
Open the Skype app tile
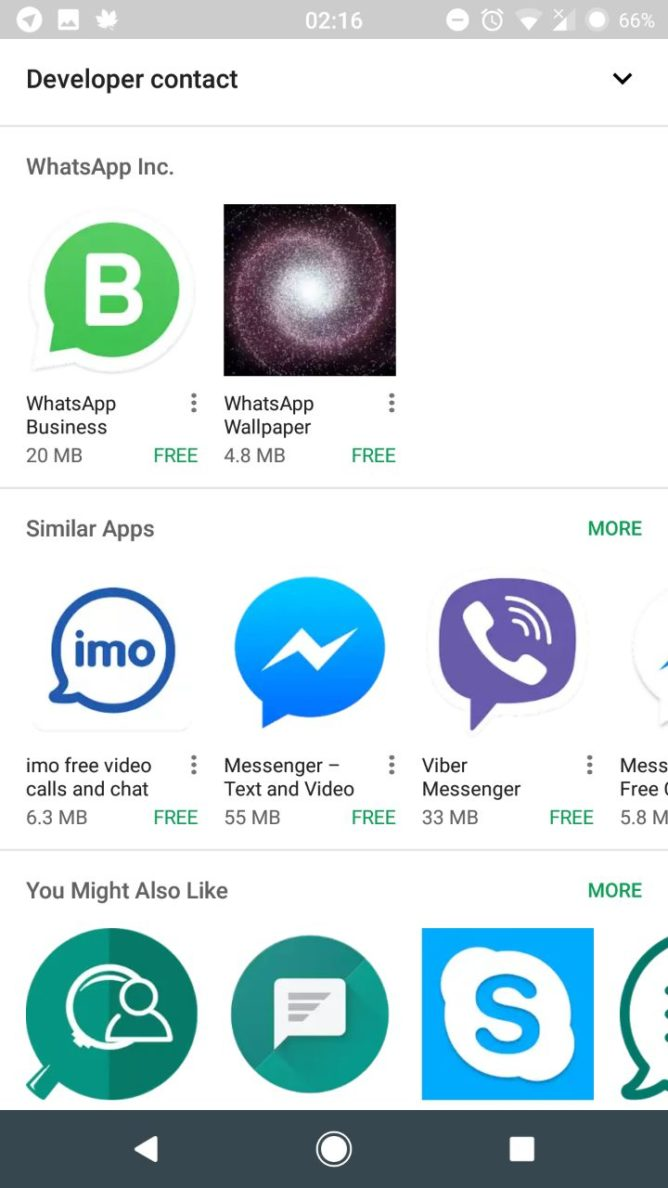507,1014
